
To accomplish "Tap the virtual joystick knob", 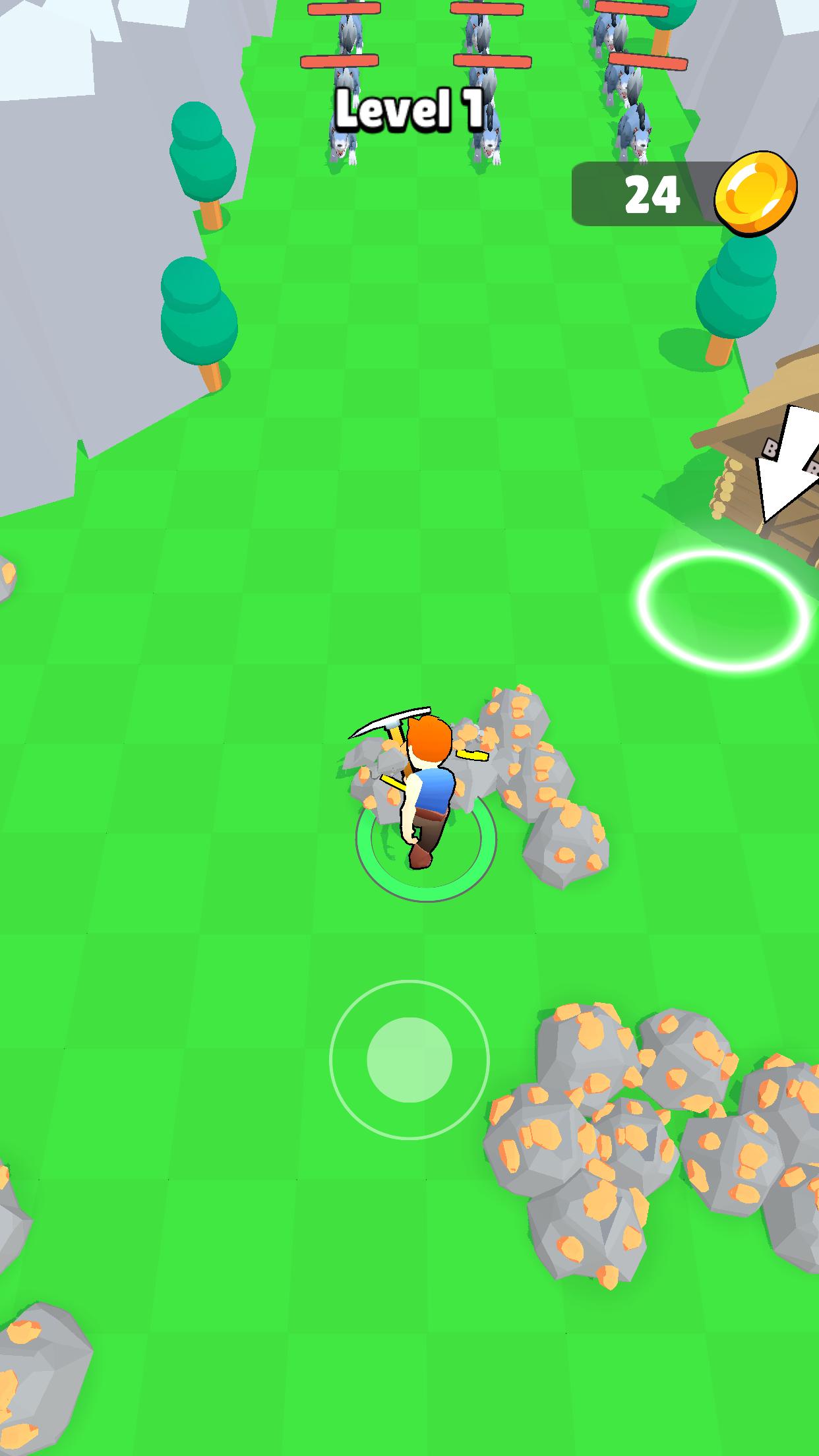I will (x=409, y=1059).
